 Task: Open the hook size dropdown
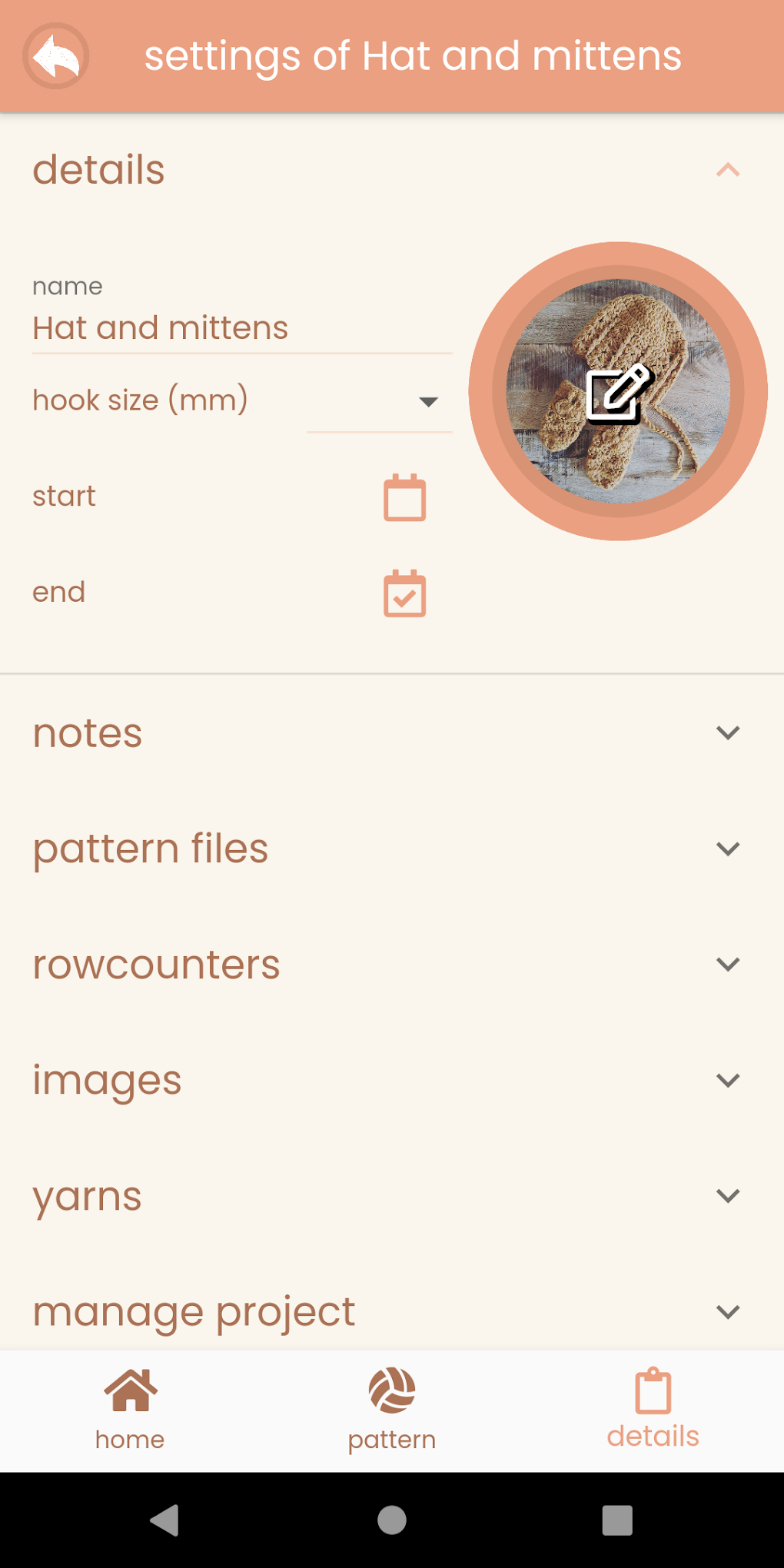pos(380,401)
